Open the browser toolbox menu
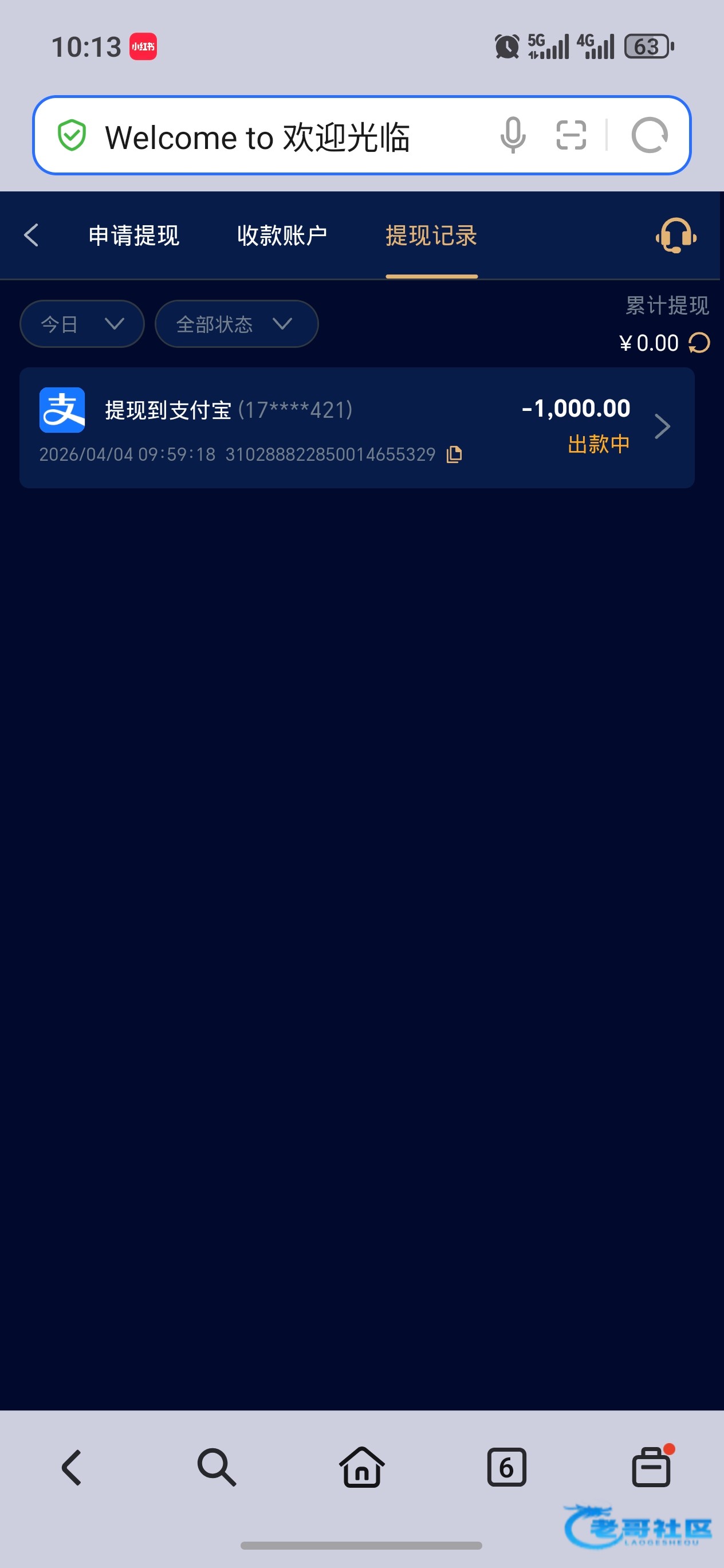Screen dimensions: 724x1568 651,1468
